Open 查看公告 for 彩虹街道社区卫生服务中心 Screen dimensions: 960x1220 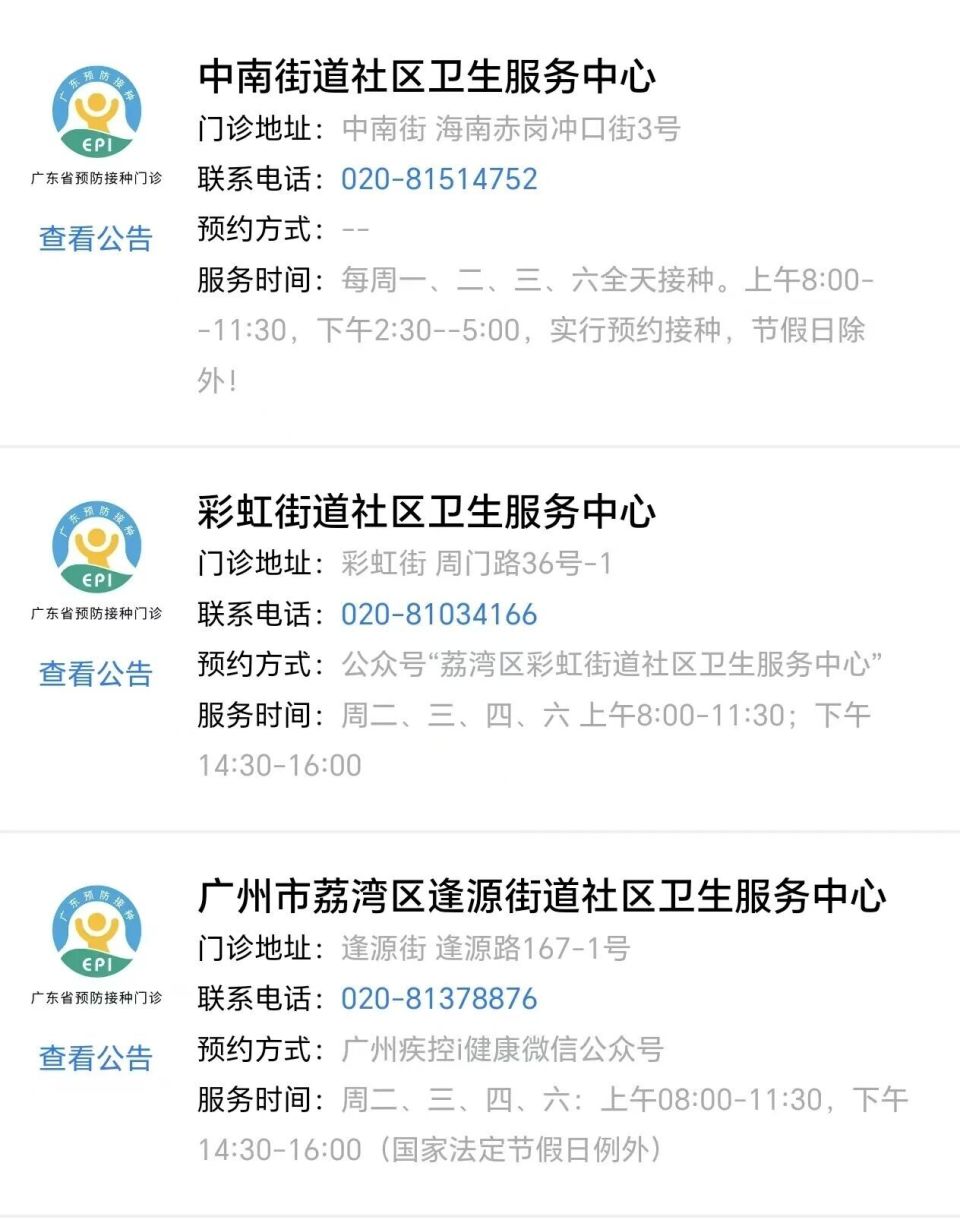click(95, 674)
